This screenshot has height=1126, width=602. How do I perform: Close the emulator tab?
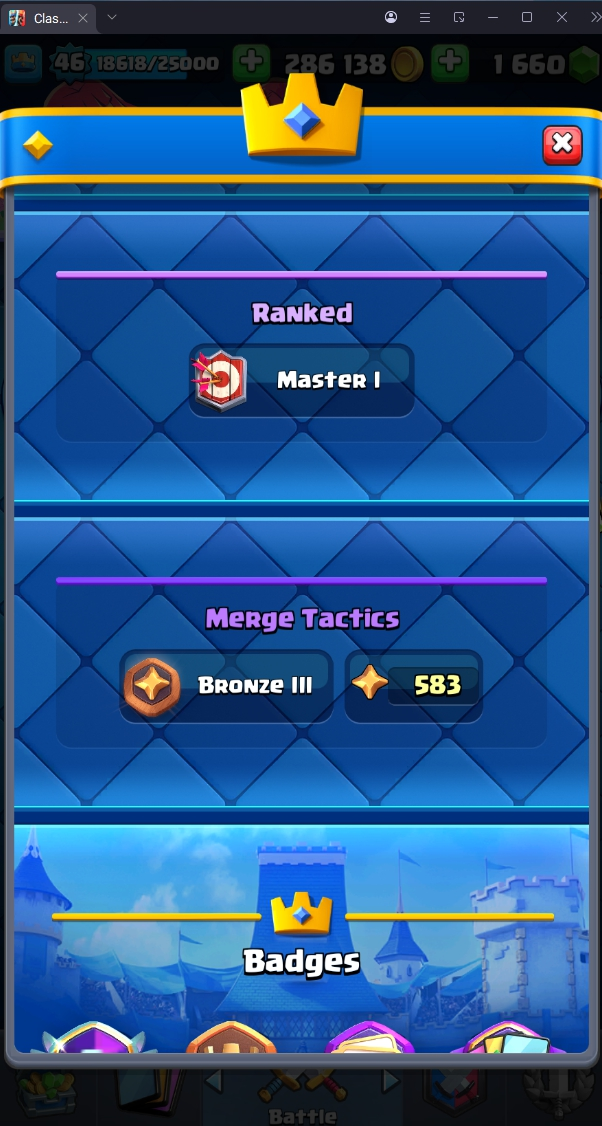point(83,18)
